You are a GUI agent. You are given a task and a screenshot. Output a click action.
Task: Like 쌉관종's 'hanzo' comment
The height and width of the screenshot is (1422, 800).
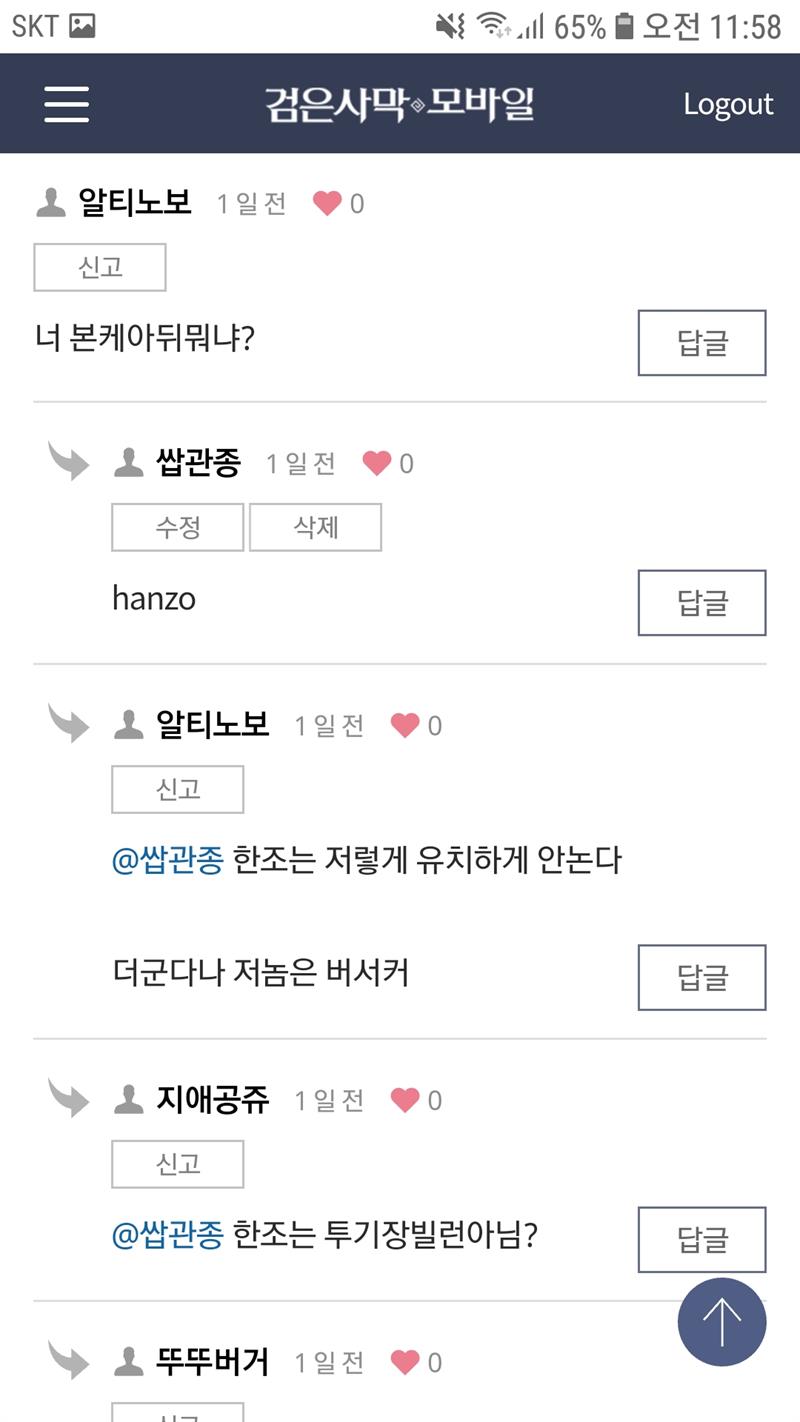pos(377,463)
